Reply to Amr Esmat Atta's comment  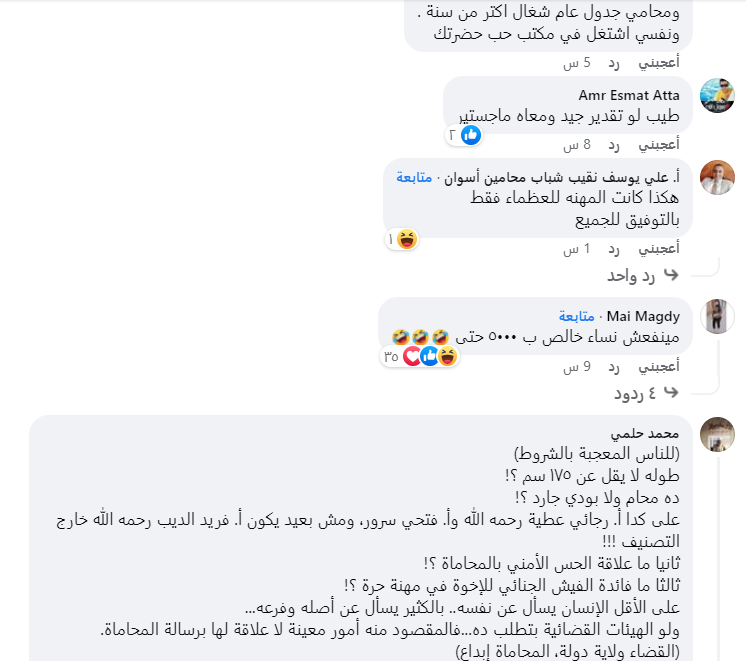(x=615, y=145)
